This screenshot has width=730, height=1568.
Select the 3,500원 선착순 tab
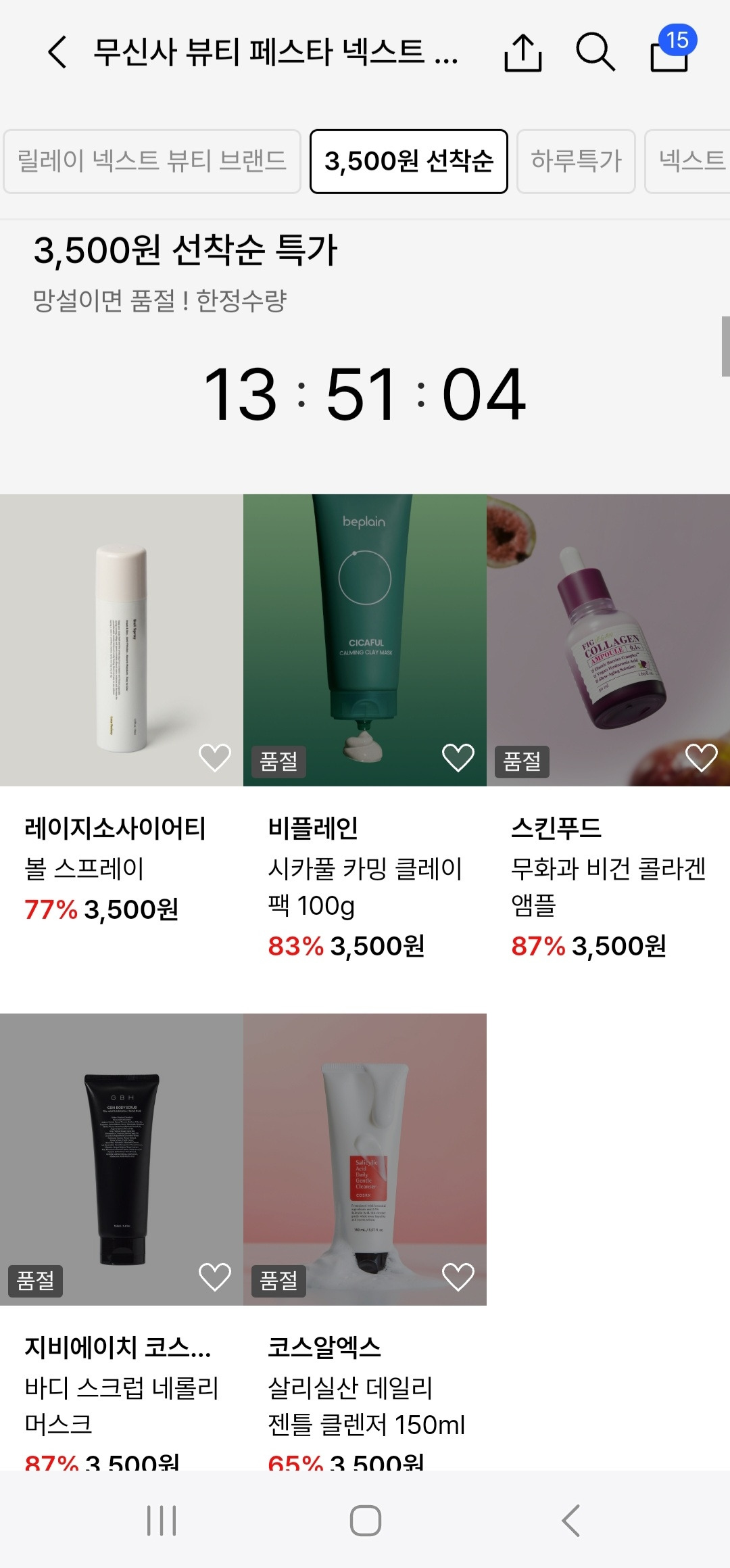409,162
